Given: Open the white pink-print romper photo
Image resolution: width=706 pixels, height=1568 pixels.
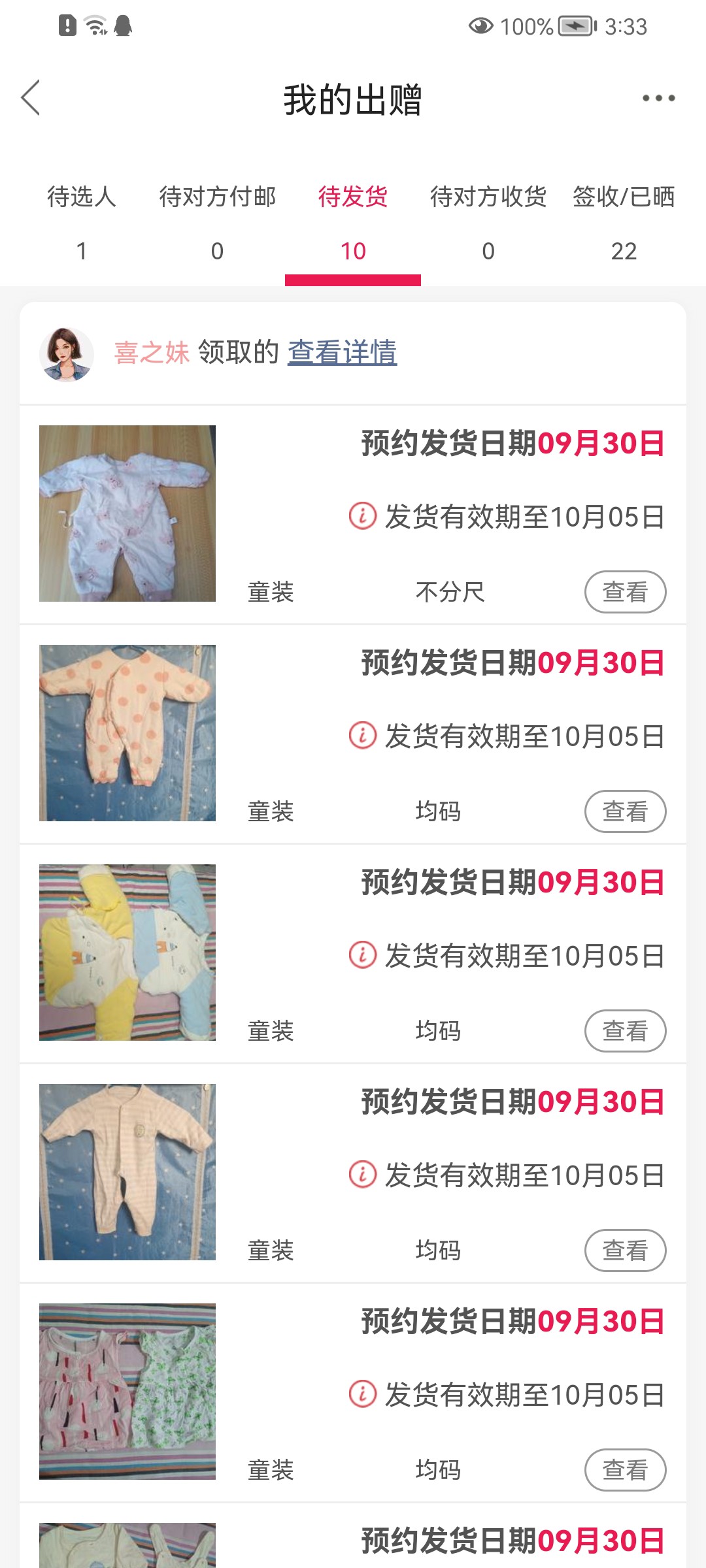Looking at the screenshot, I should [127, 514].
